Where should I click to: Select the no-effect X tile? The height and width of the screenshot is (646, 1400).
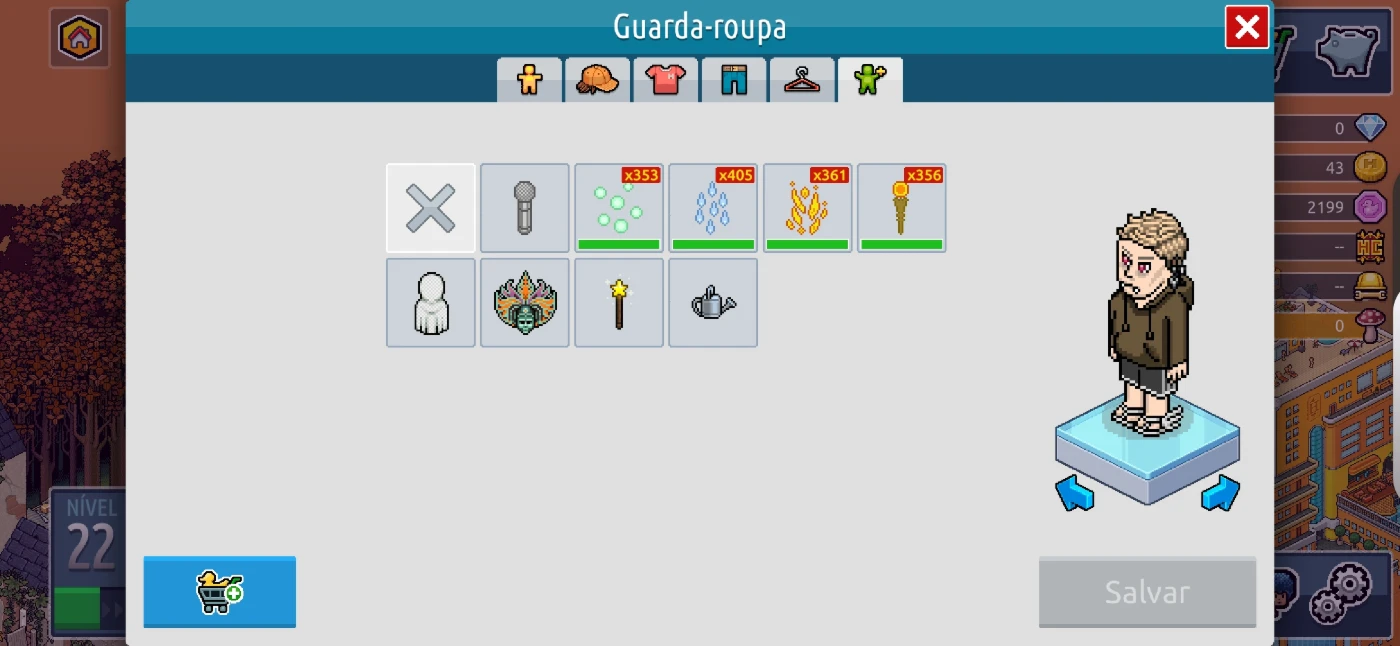[431, 208]
